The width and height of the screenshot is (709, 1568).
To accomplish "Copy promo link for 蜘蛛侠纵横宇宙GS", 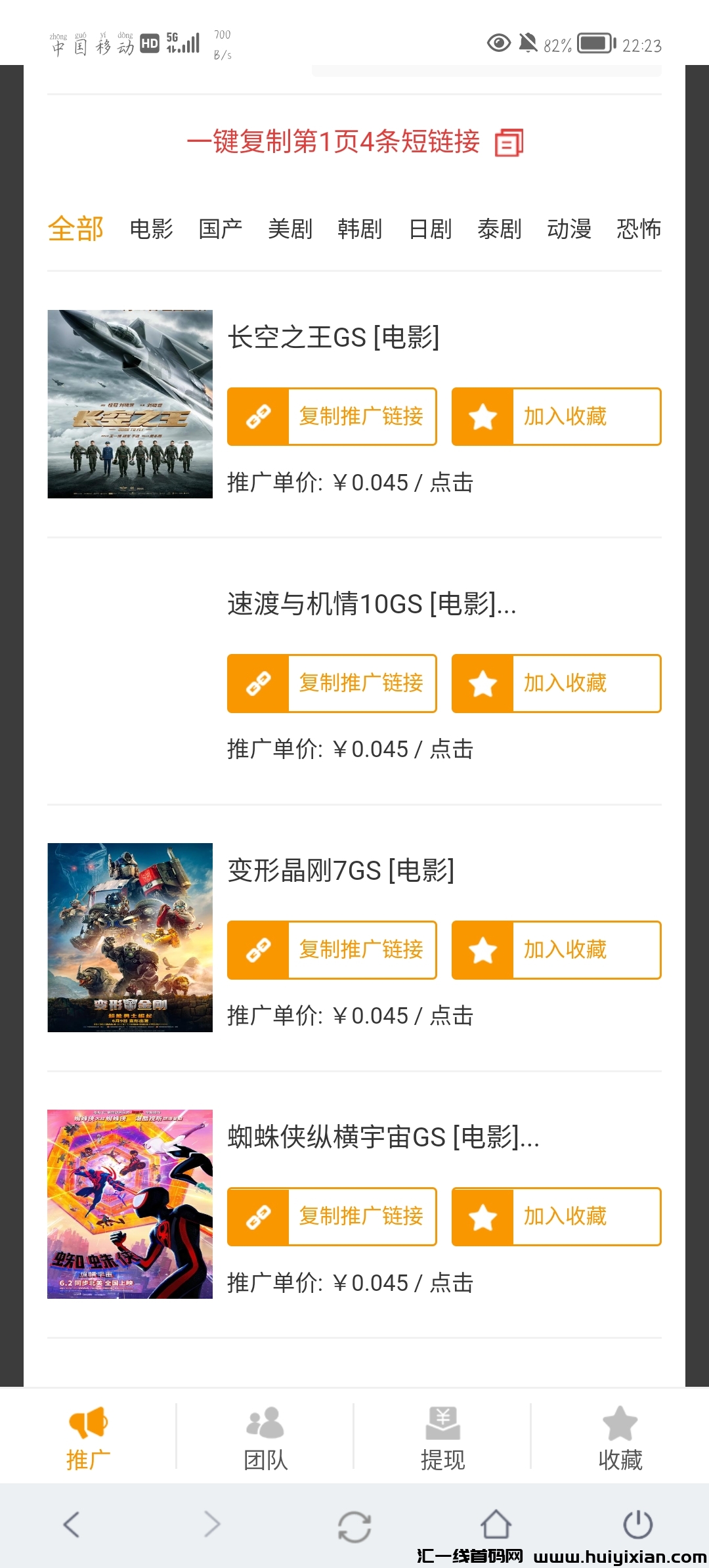I will (x=332, y=1217).
